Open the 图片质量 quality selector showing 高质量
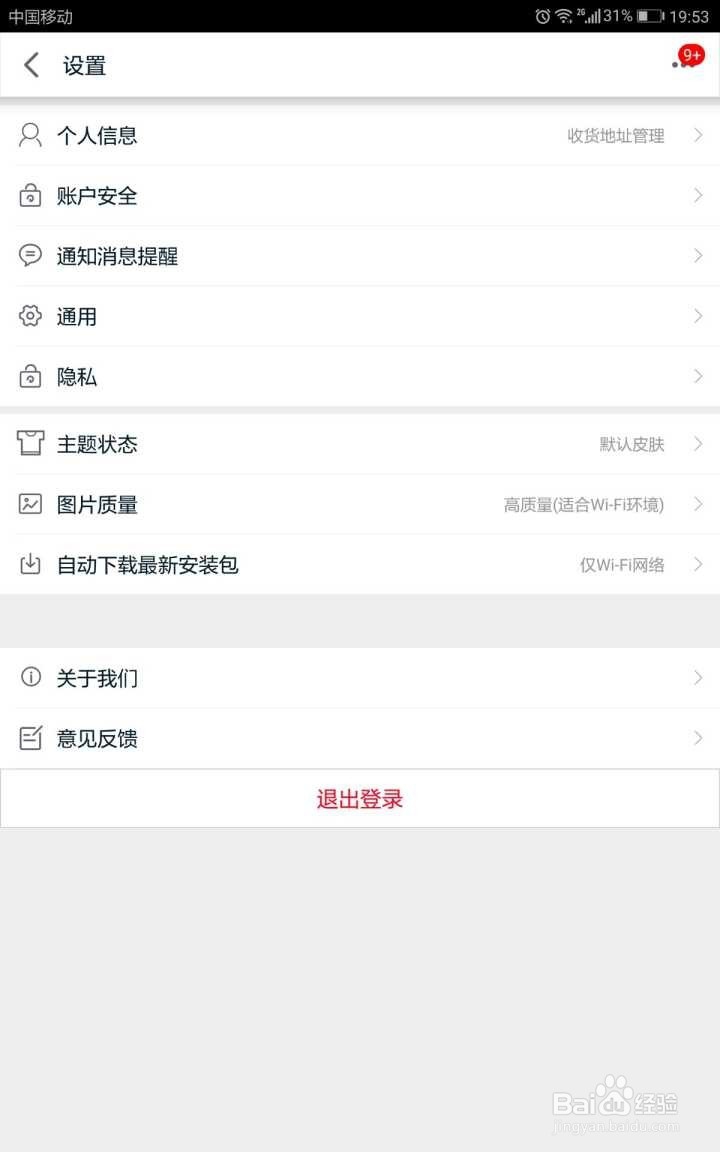720x1152 pixels. 585,504
